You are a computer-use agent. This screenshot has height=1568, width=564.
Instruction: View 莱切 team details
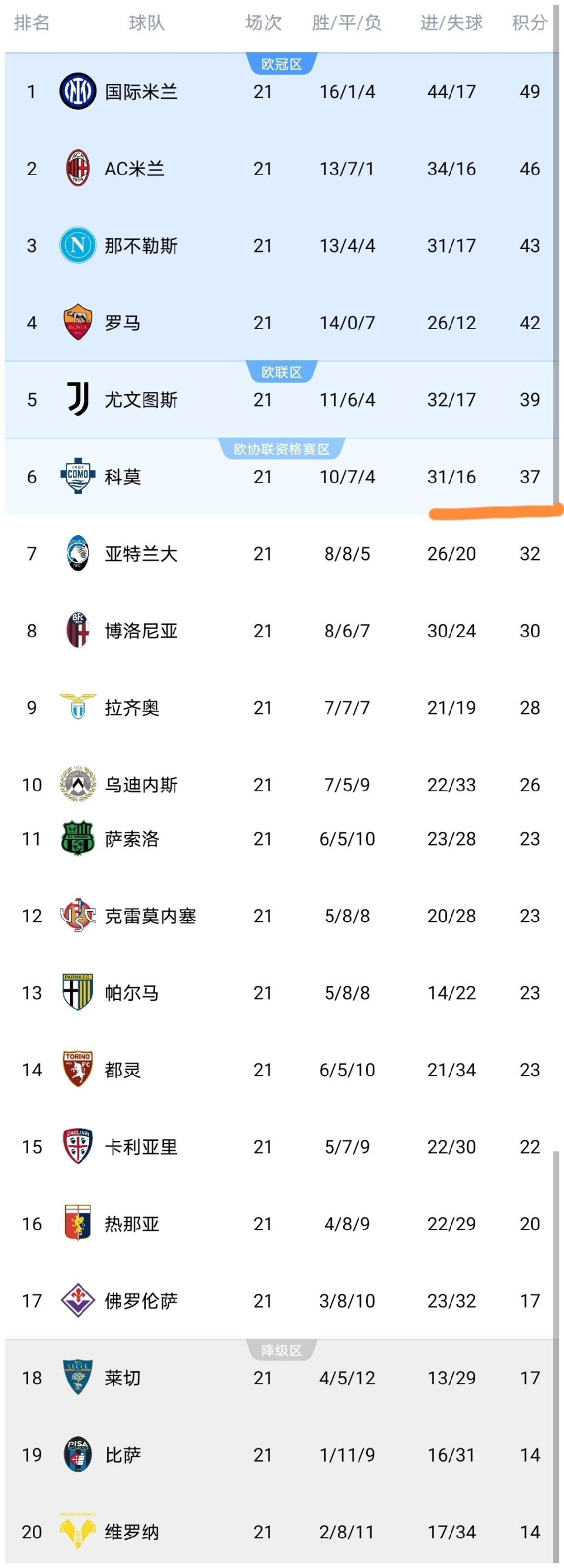pyautogui.click(x=123, y=1378)
